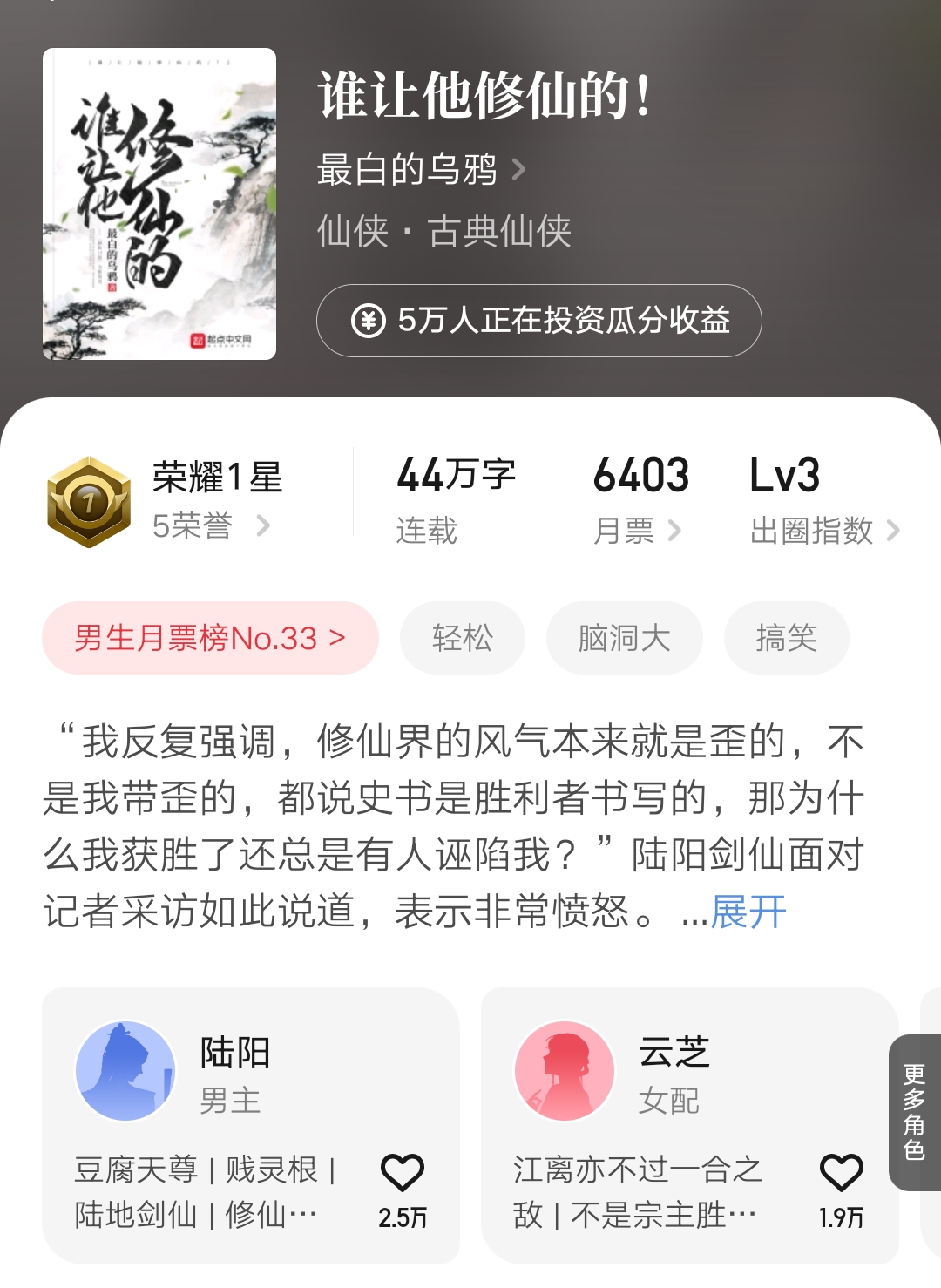Select the 搞笑 tag
The height and width of the screenshot is (1288, 941).
[x=785, y=638]
